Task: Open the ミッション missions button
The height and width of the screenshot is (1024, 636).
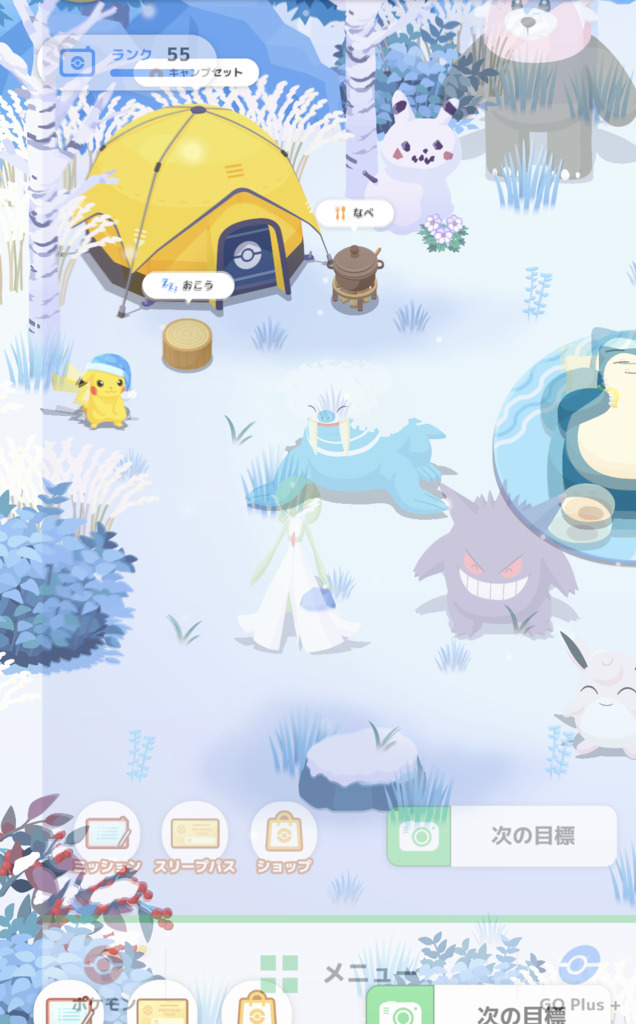Action: [x=107, y=839]
